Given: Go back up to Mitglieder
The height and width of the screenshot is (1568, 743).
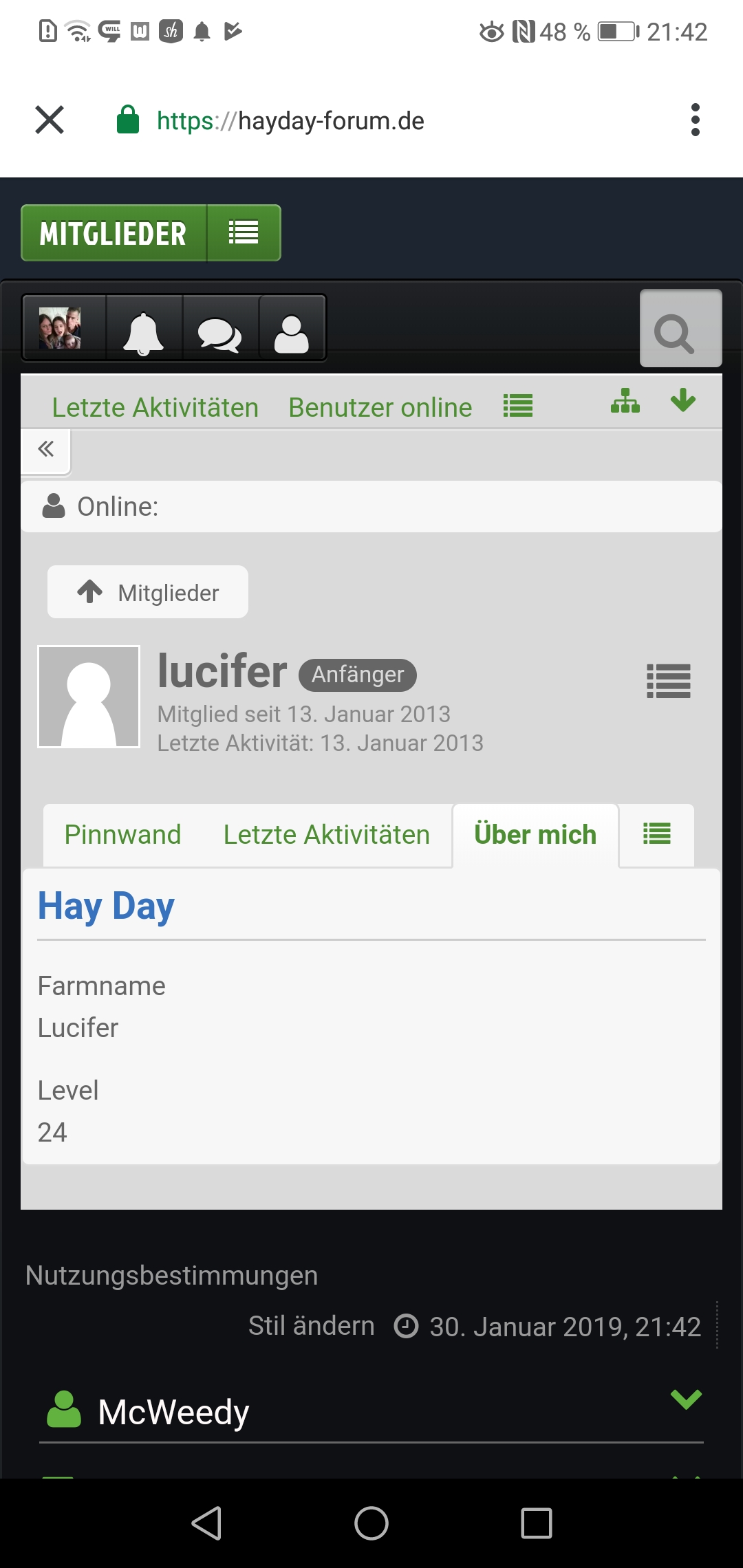Looking at the screenshot, I should point(148,592).
